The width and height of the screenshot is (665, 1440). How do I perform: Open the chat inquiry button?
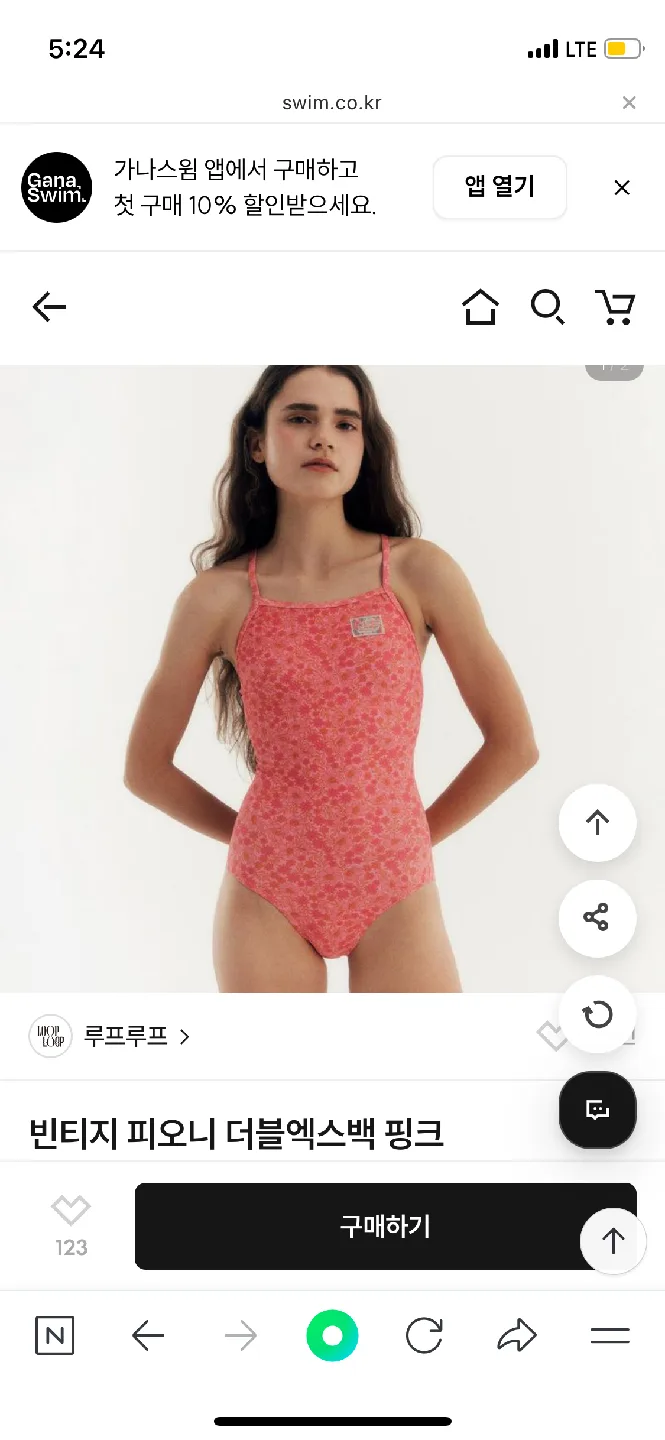(x=597, y=1110)
